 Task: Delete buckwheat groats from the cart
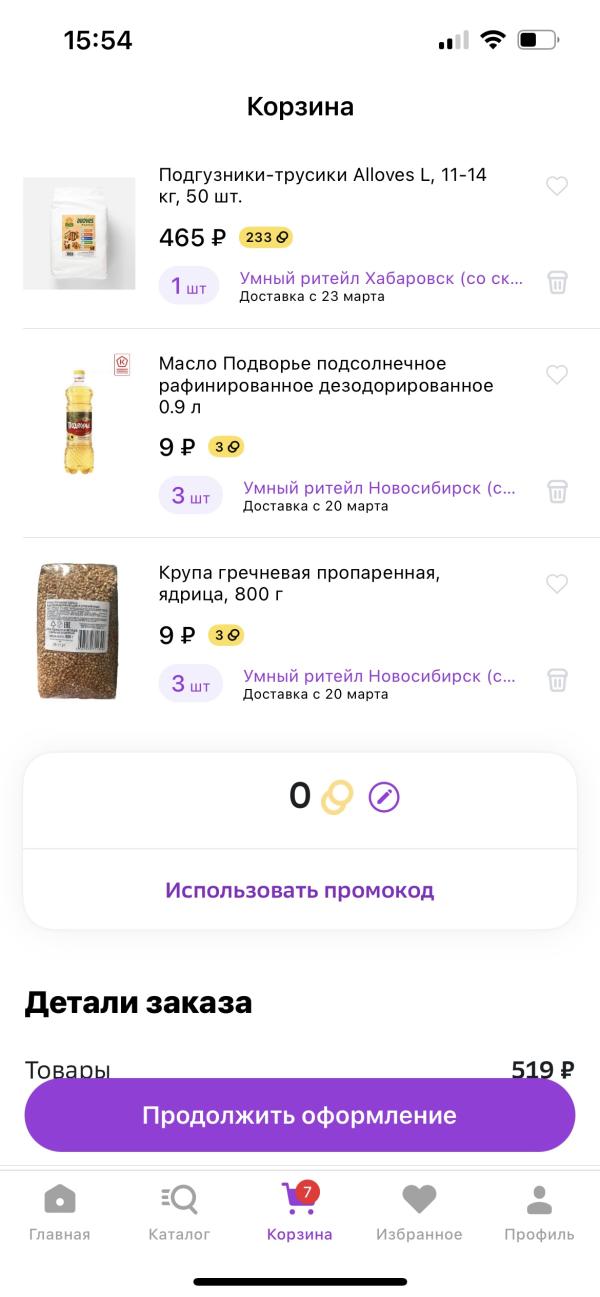(557, 680)
